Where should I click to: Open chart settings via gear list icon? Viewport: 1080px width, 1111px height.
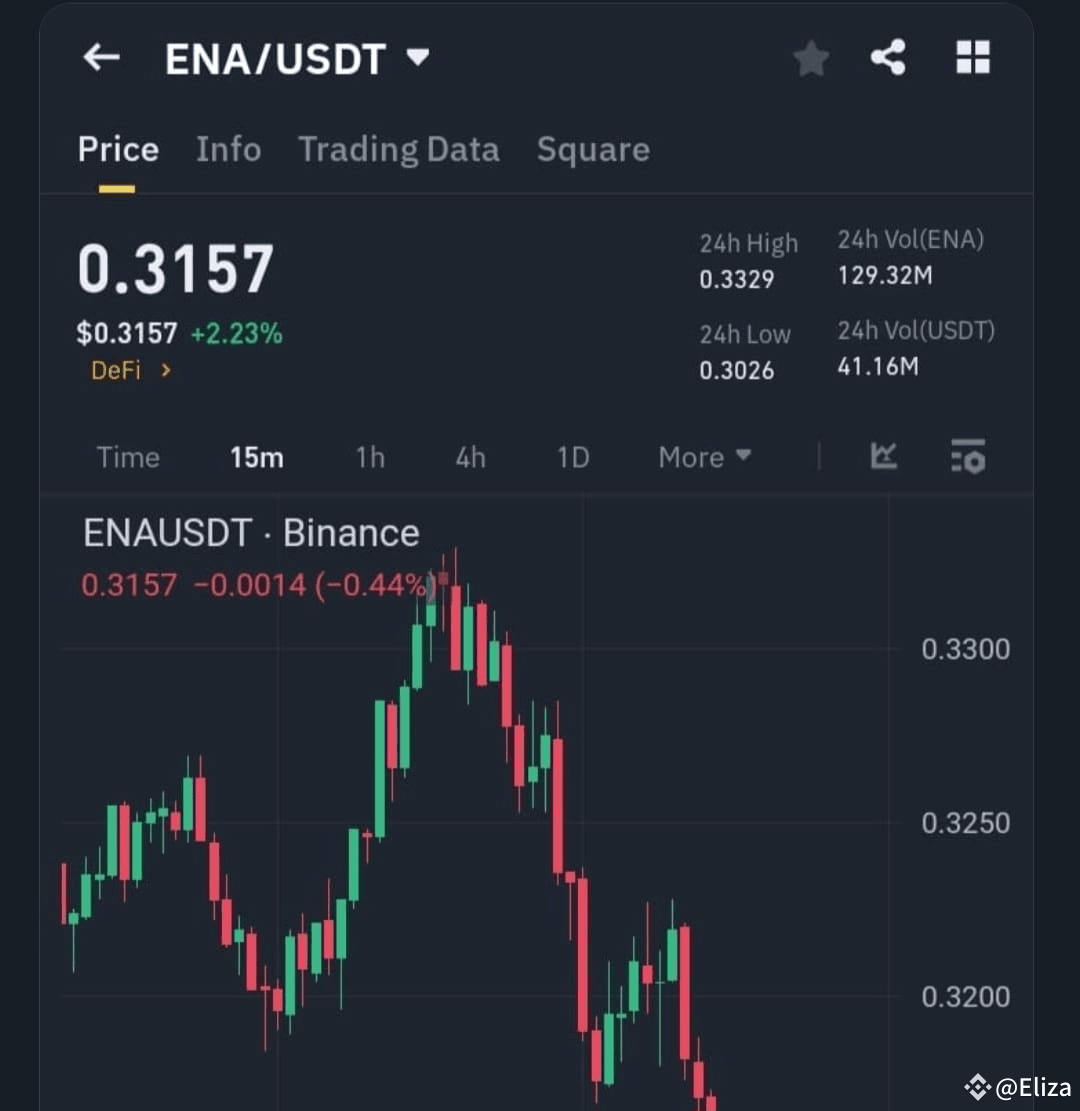967,456
